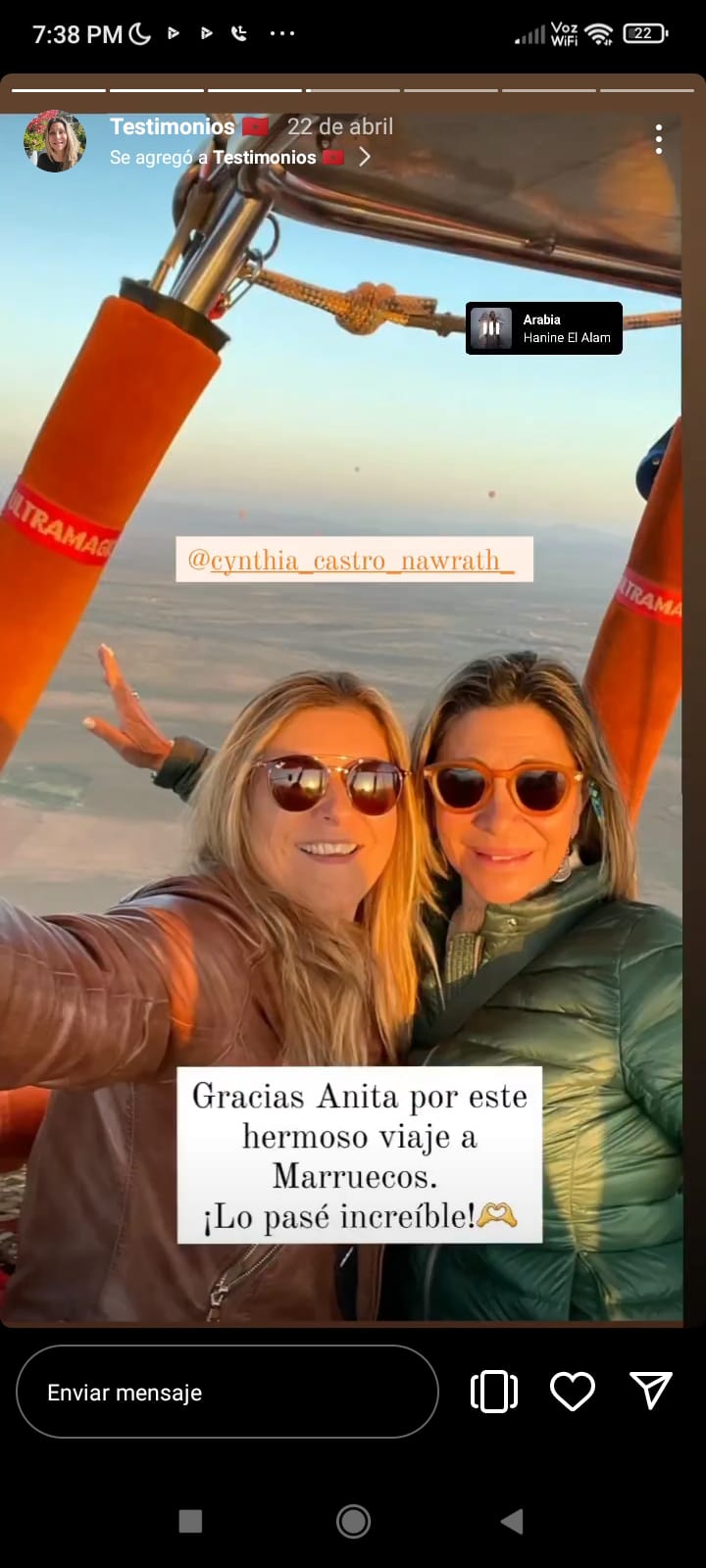The image size is (706, 1568).
Task: Go to the system home screen
Action: 353,1521
